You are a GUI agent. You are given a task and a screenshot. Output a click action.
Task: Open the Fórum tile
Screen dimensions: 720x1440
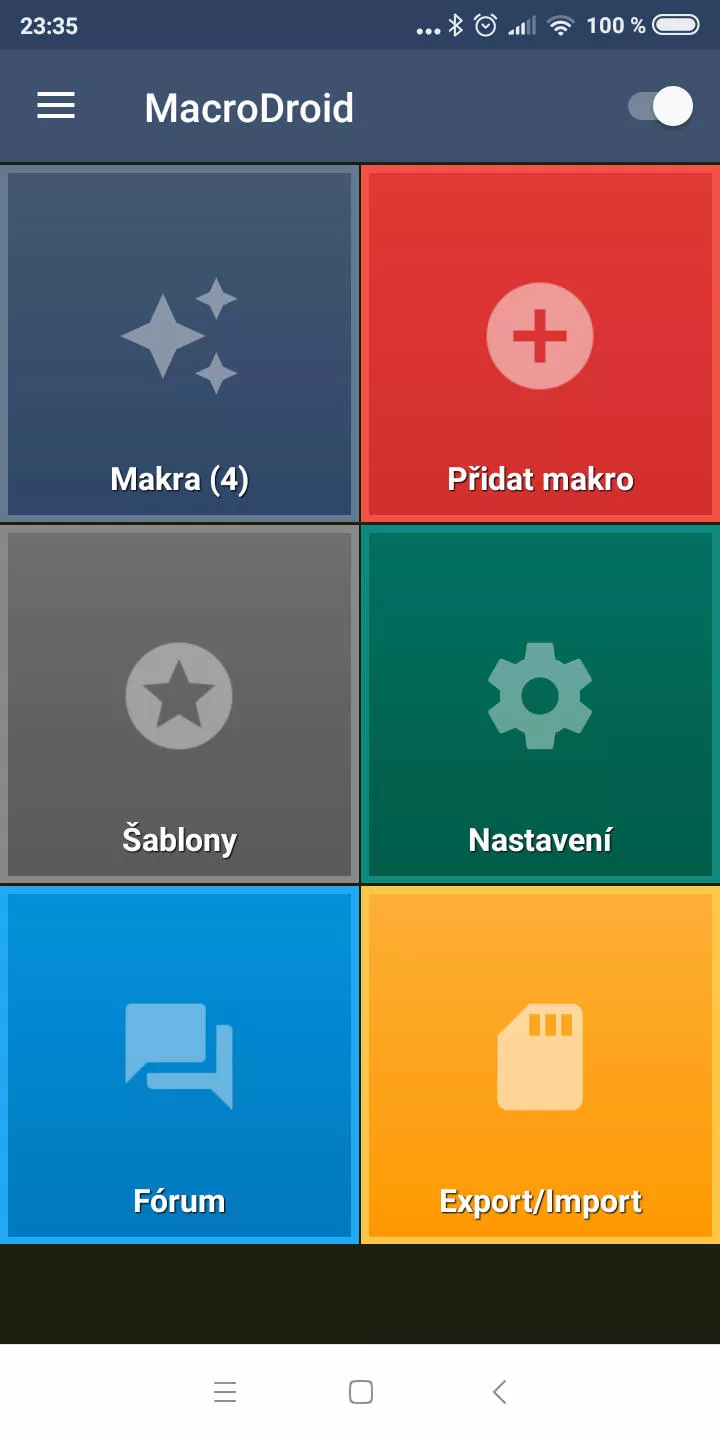pos(179,1065)
